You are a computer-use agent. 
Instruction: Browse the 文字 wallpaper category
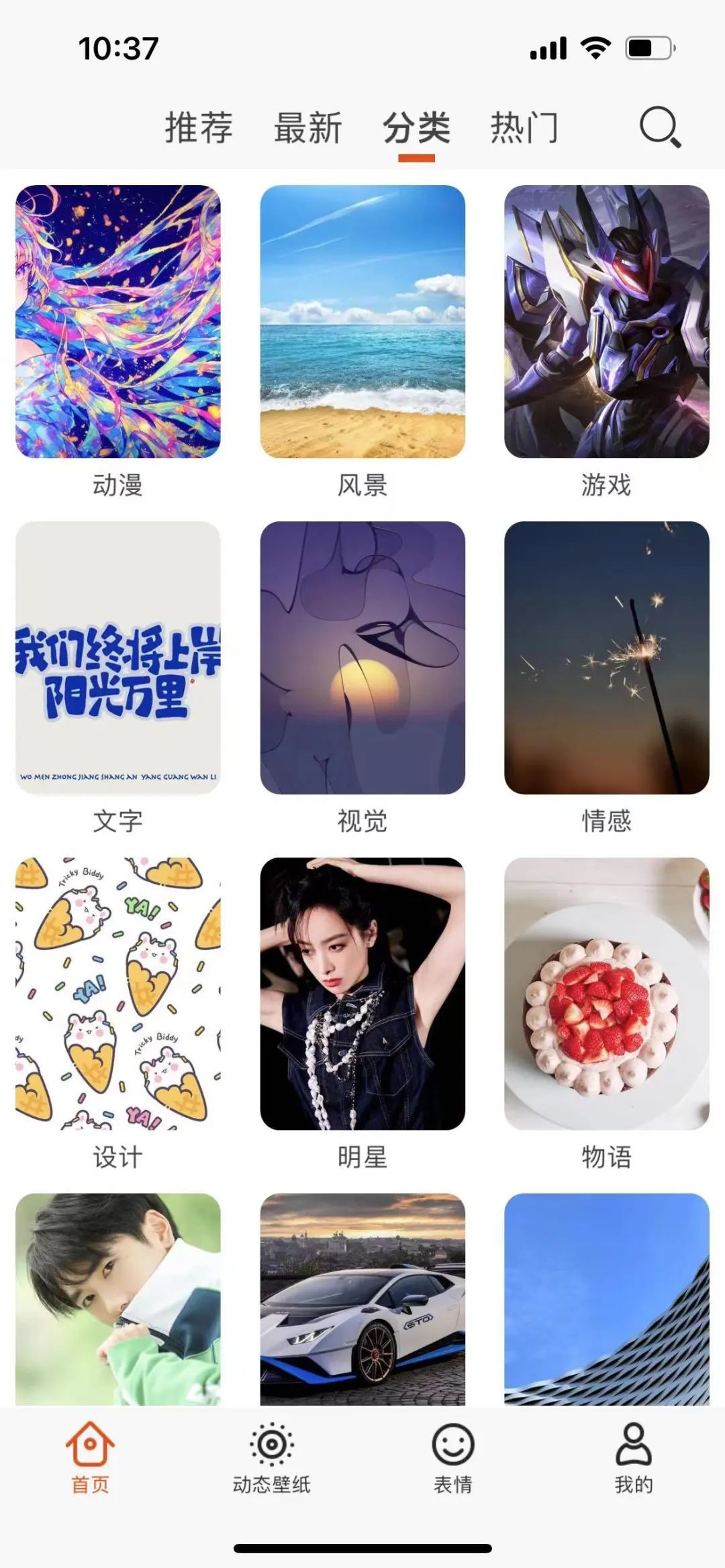(118, 658)
